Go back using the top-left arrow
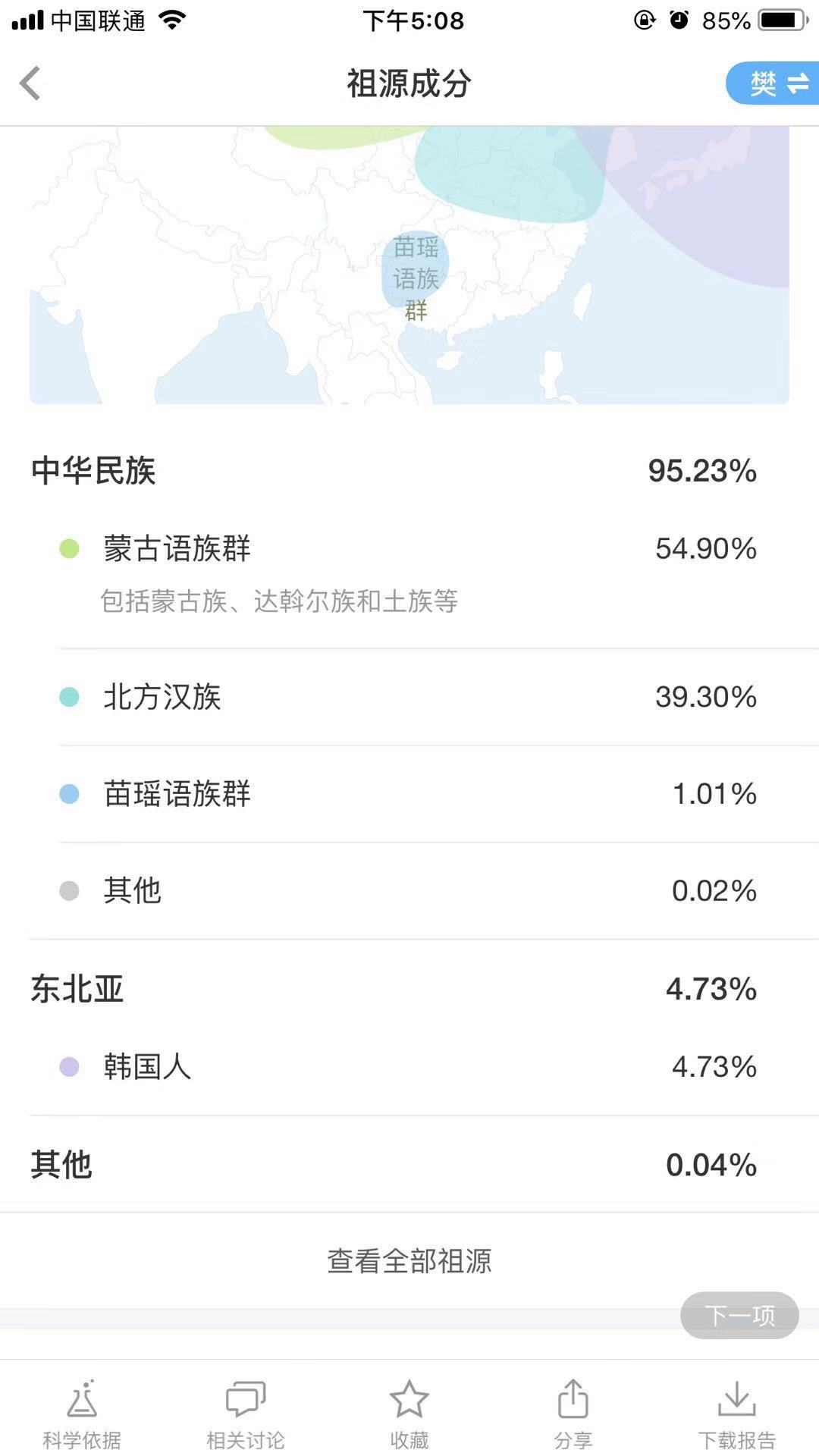Image resolution: width=819 pixels, height=1456 pixels. (30, 83)
